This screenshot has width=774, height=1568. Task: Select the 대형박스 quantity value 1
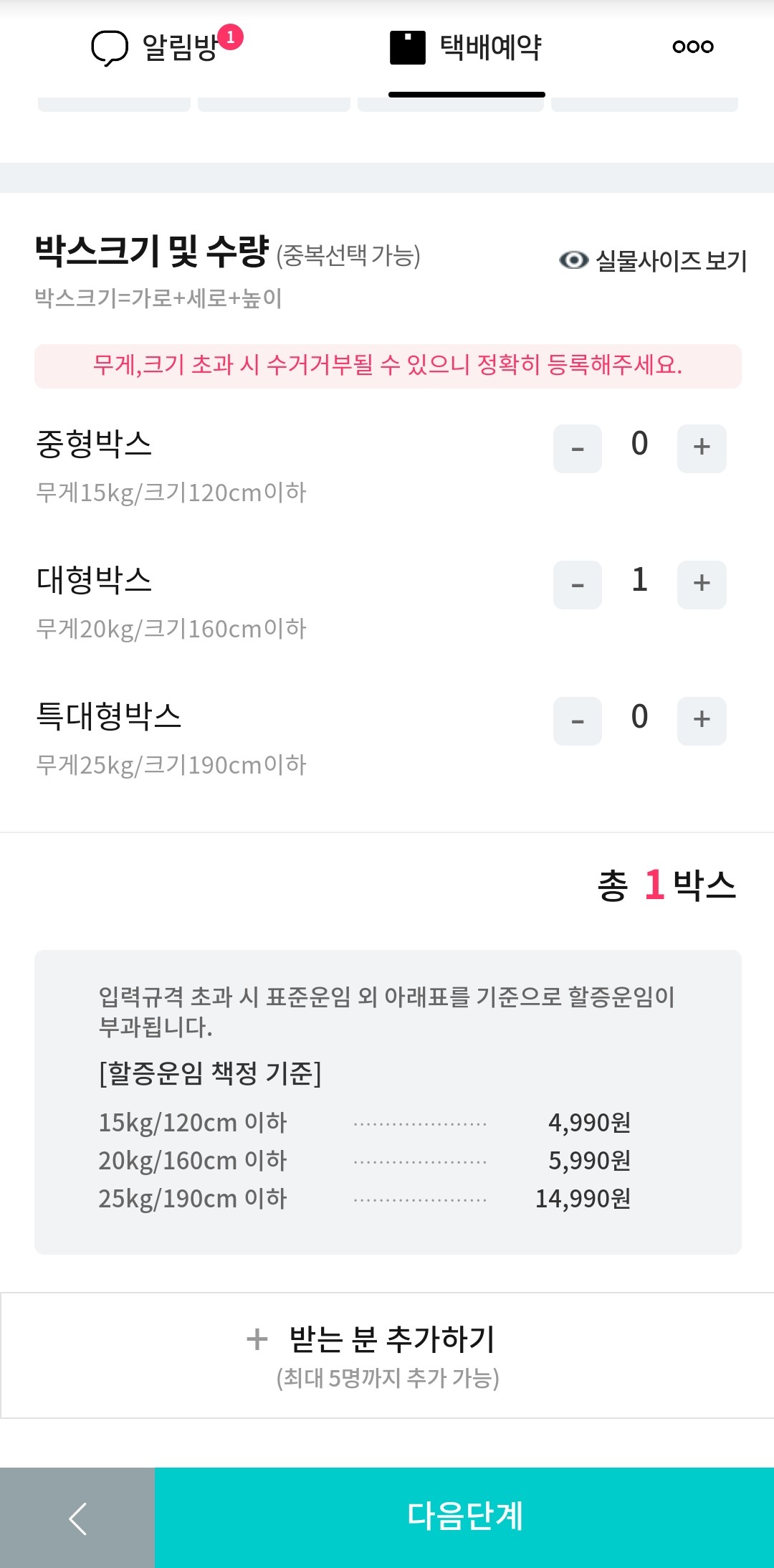click(x=640, y=581)
